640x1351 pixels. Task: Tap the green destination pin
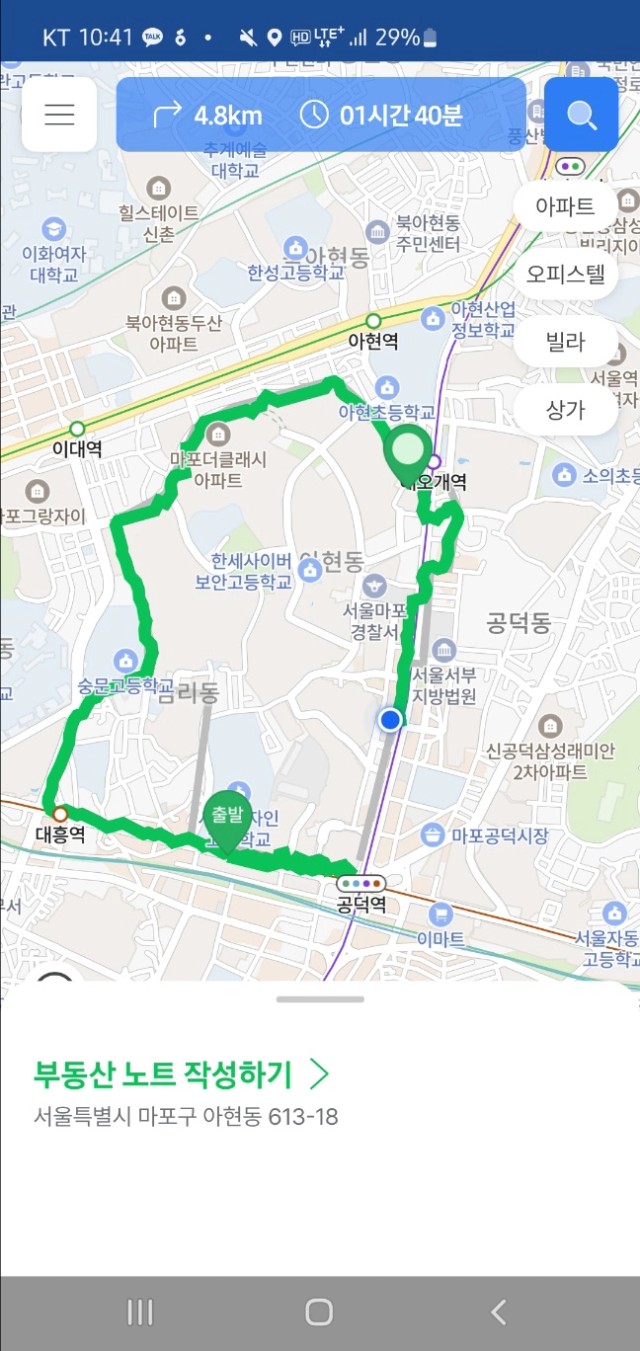408,455
